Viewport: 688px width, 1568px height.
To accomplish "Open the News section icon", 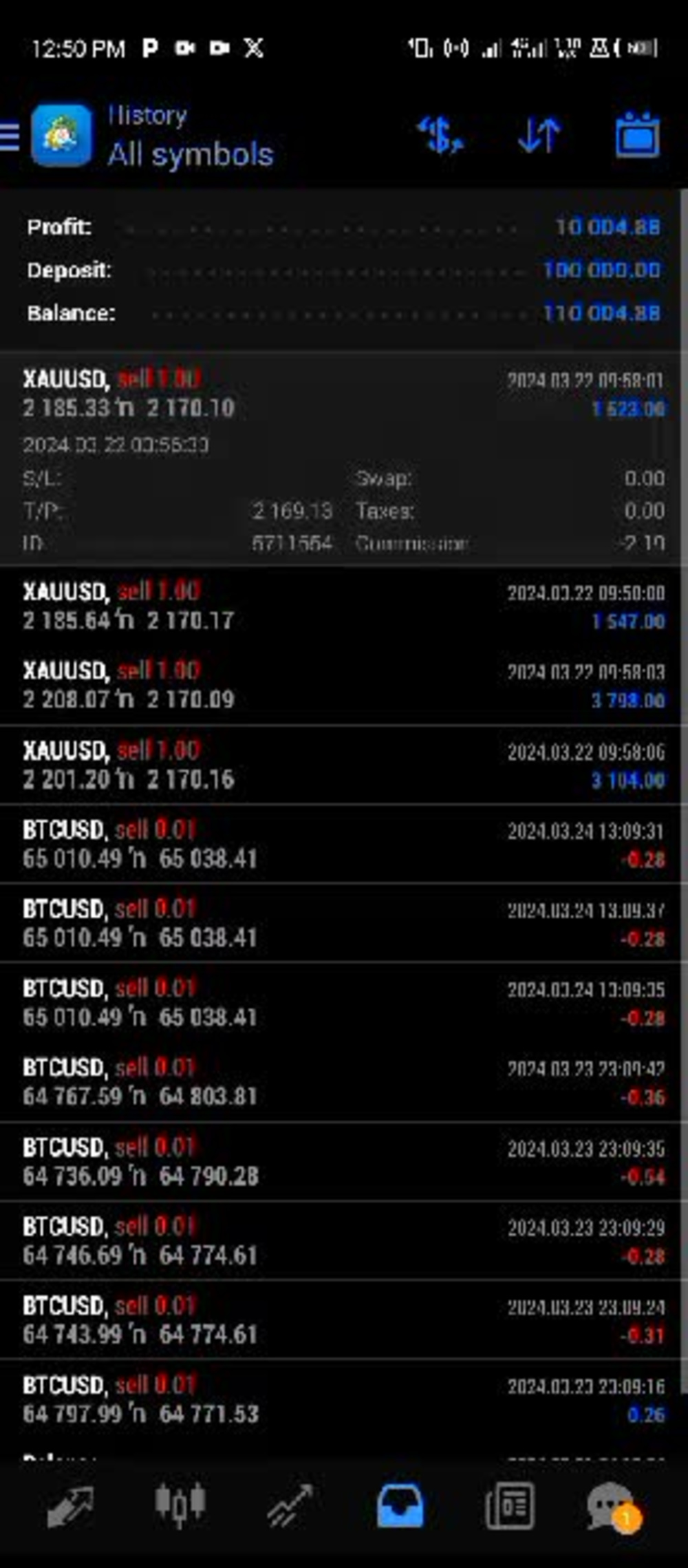I will point(509,1507).
